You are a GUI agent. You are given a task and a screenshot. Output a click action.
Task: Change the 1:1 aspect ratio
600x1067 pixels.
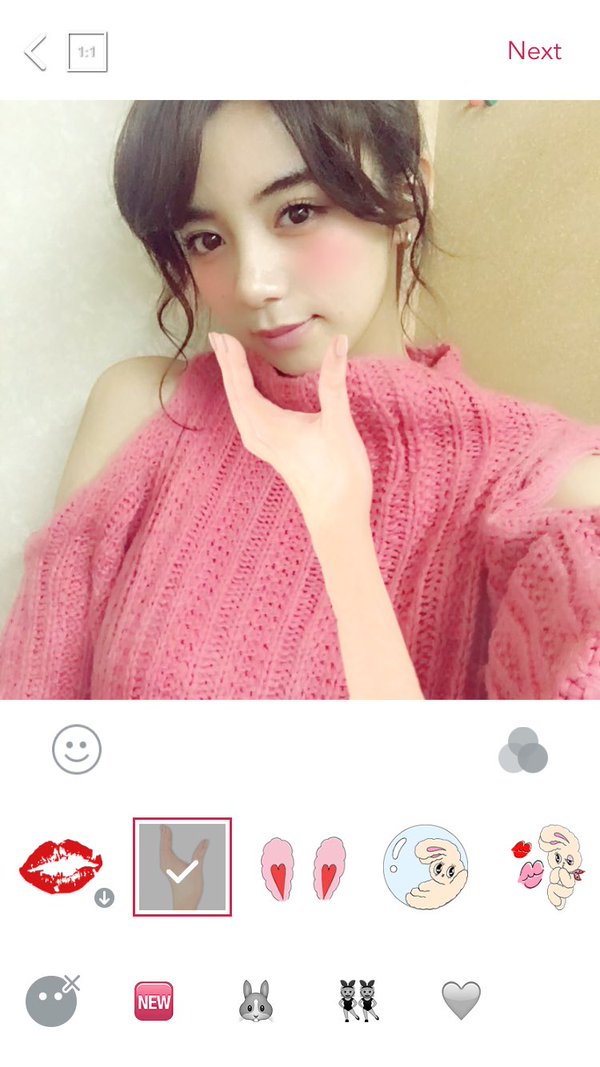pos(87,52)
